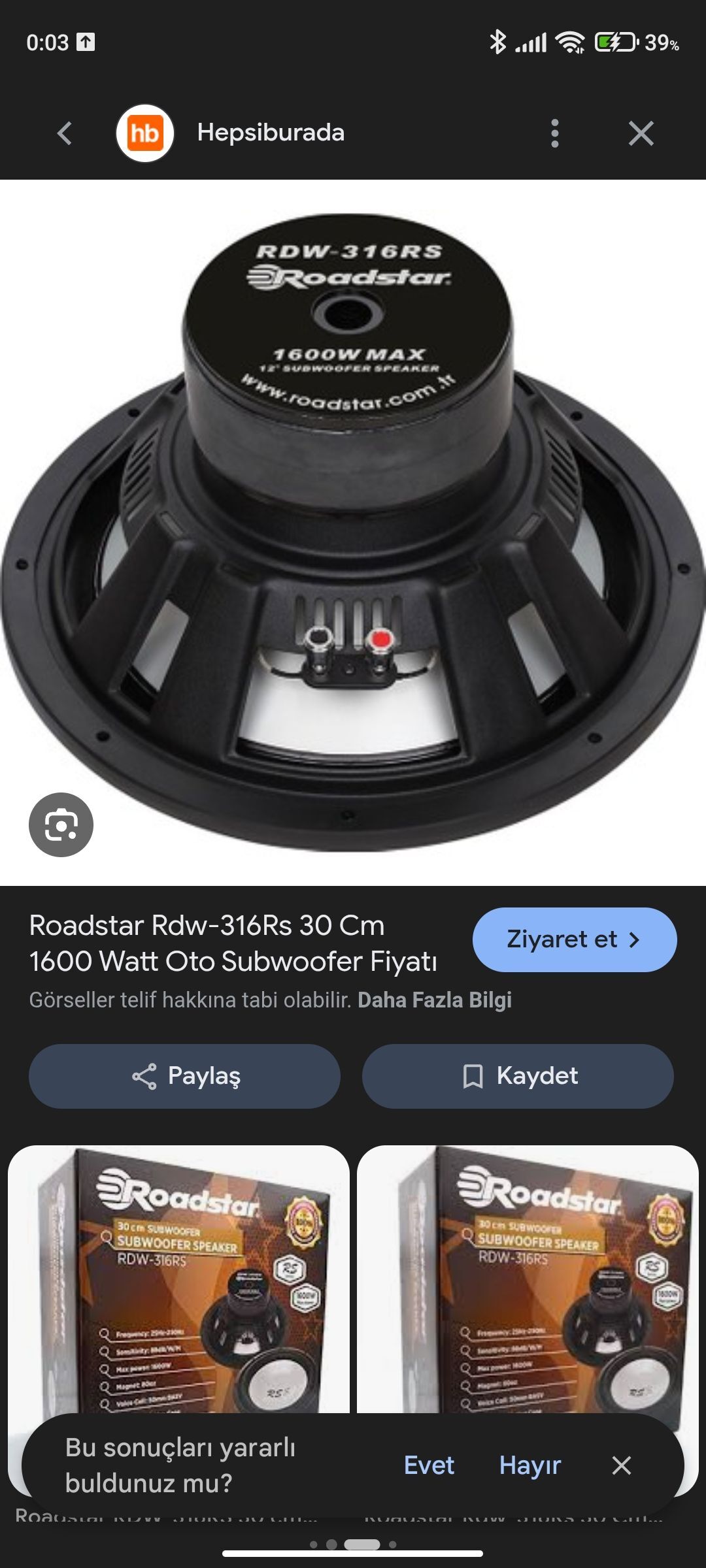
Task: Search this image with Google Lens
Action: [x=61, y=825]
